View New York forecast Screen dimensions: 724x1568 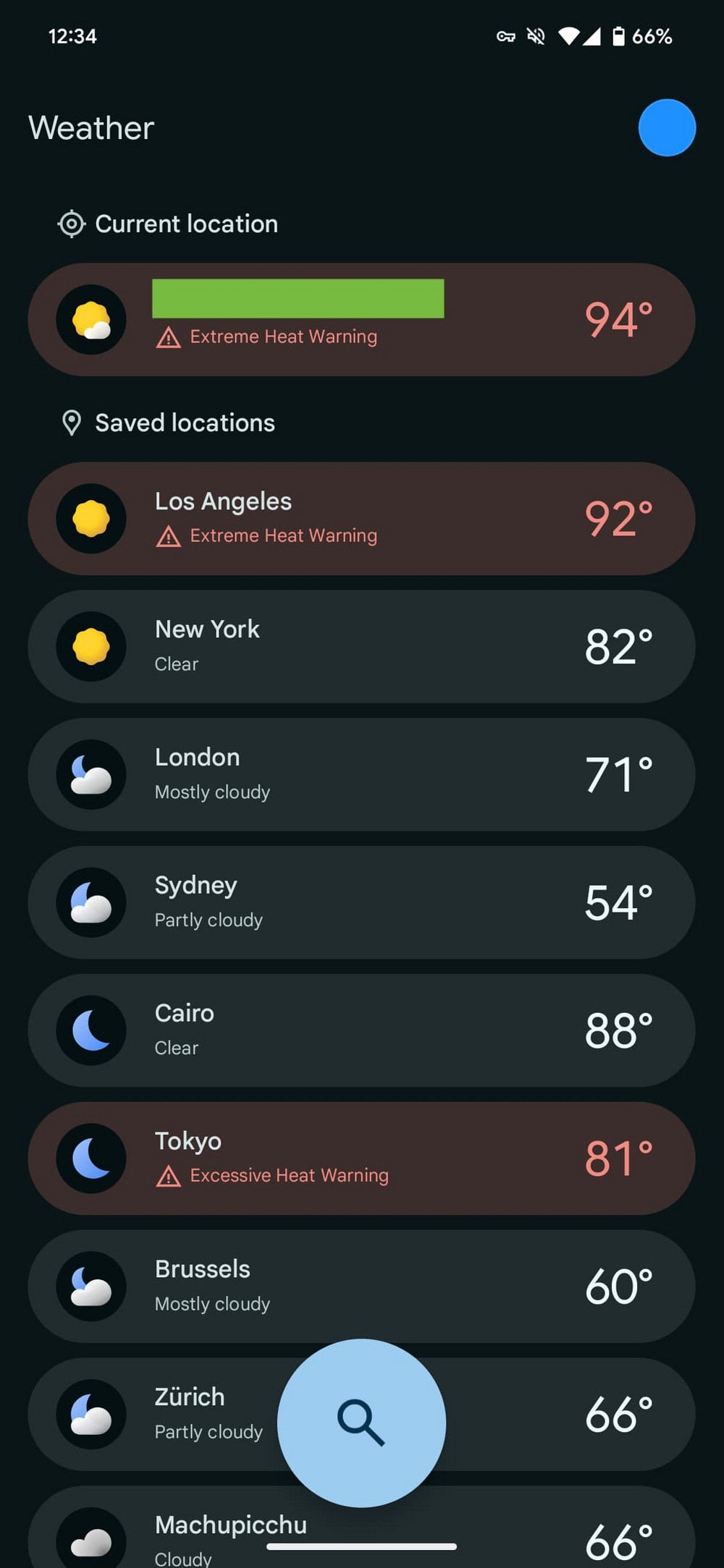pos(361,647)
